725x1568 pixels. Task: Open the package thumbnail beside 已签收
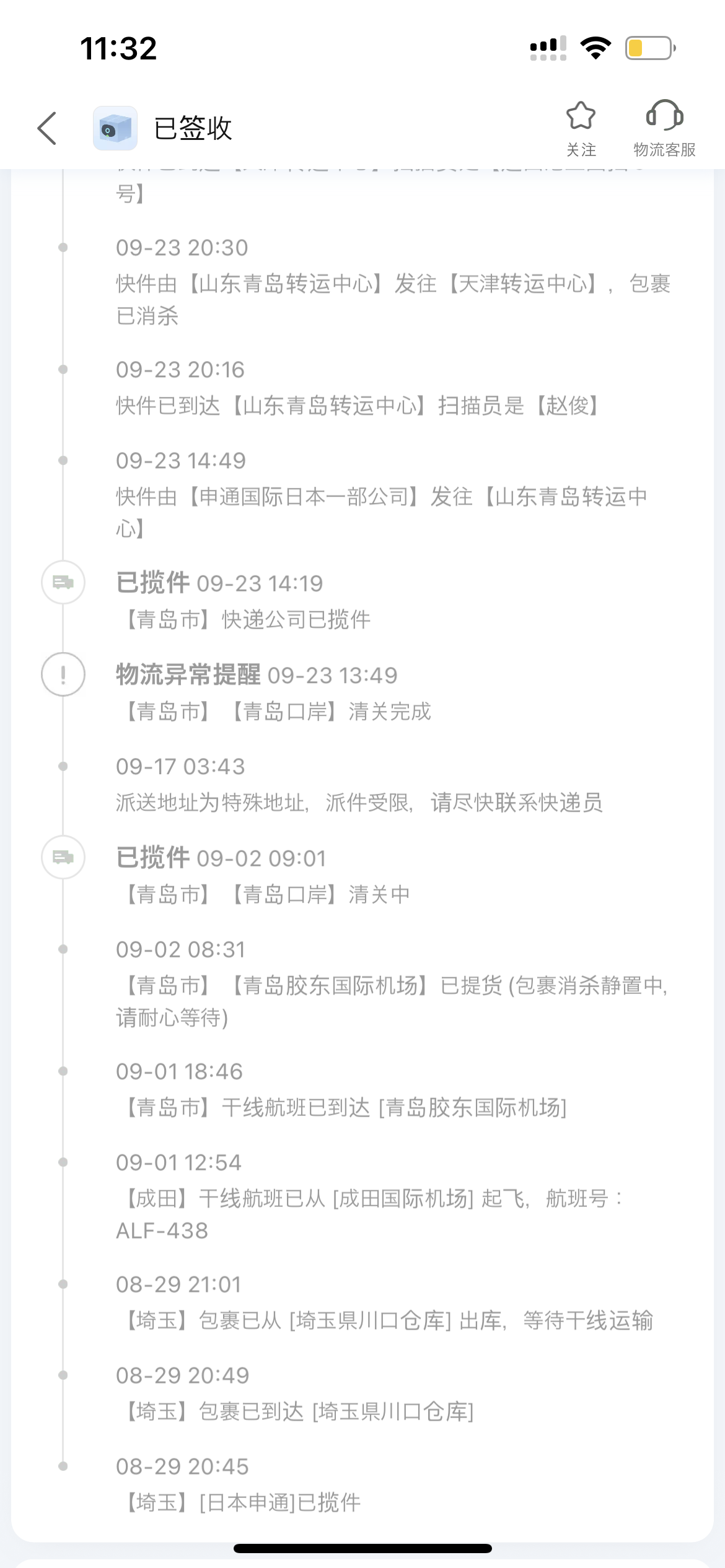coord(115,128)
